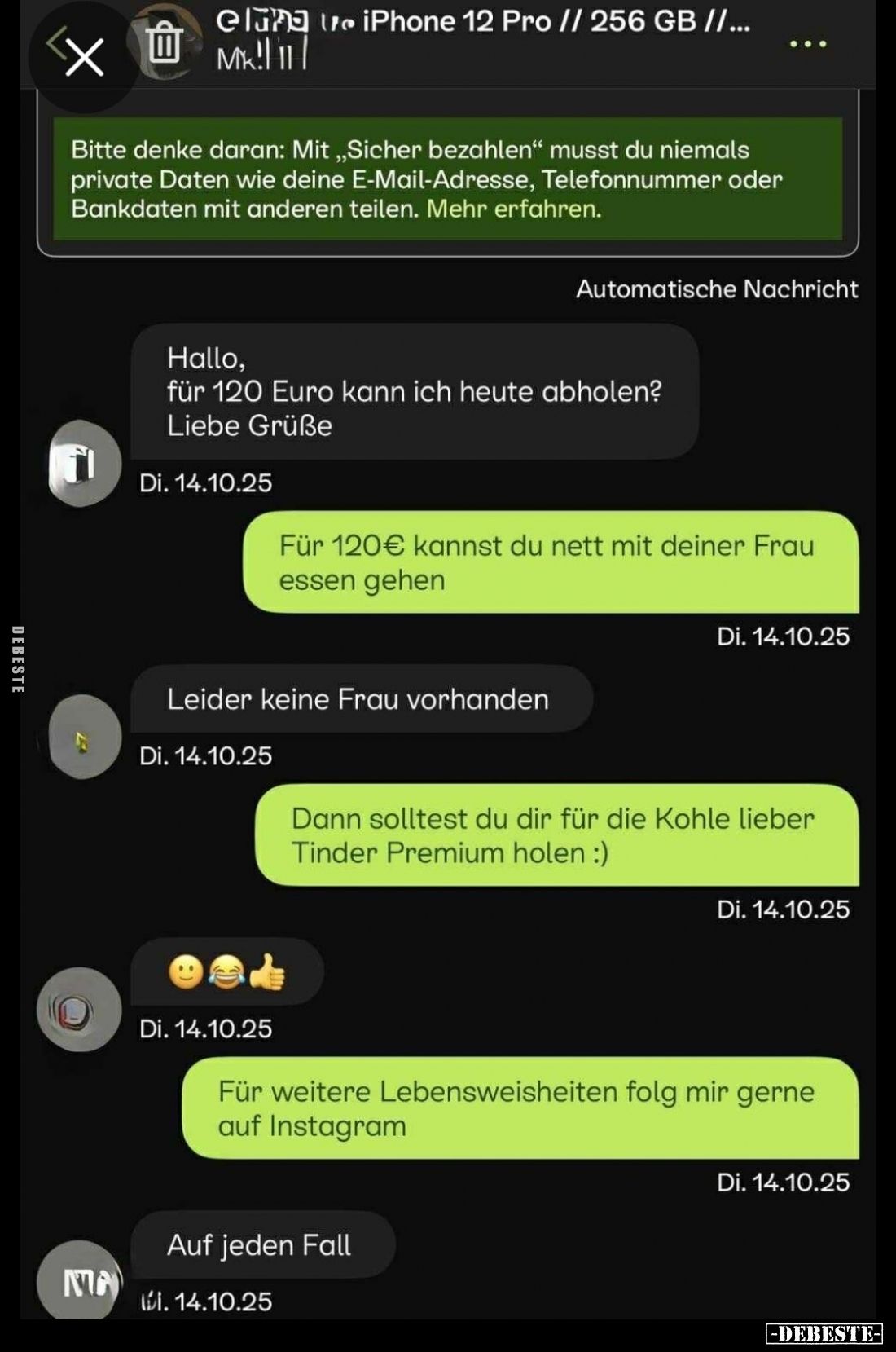
Task: Open the three-dot overflow menu
Action: (x=808, y=44)
